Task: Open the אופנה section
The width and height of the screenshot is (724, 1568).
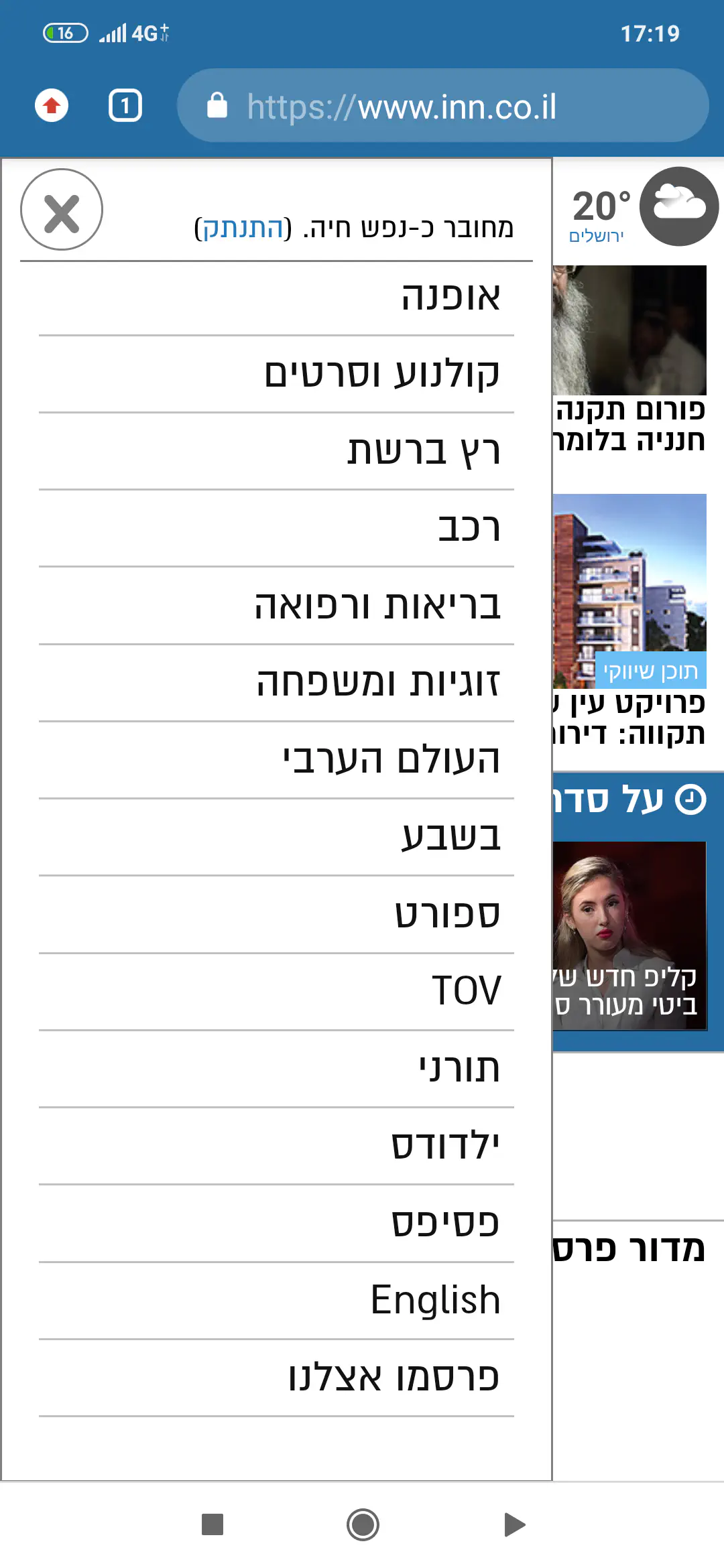Action: point(450,297)
